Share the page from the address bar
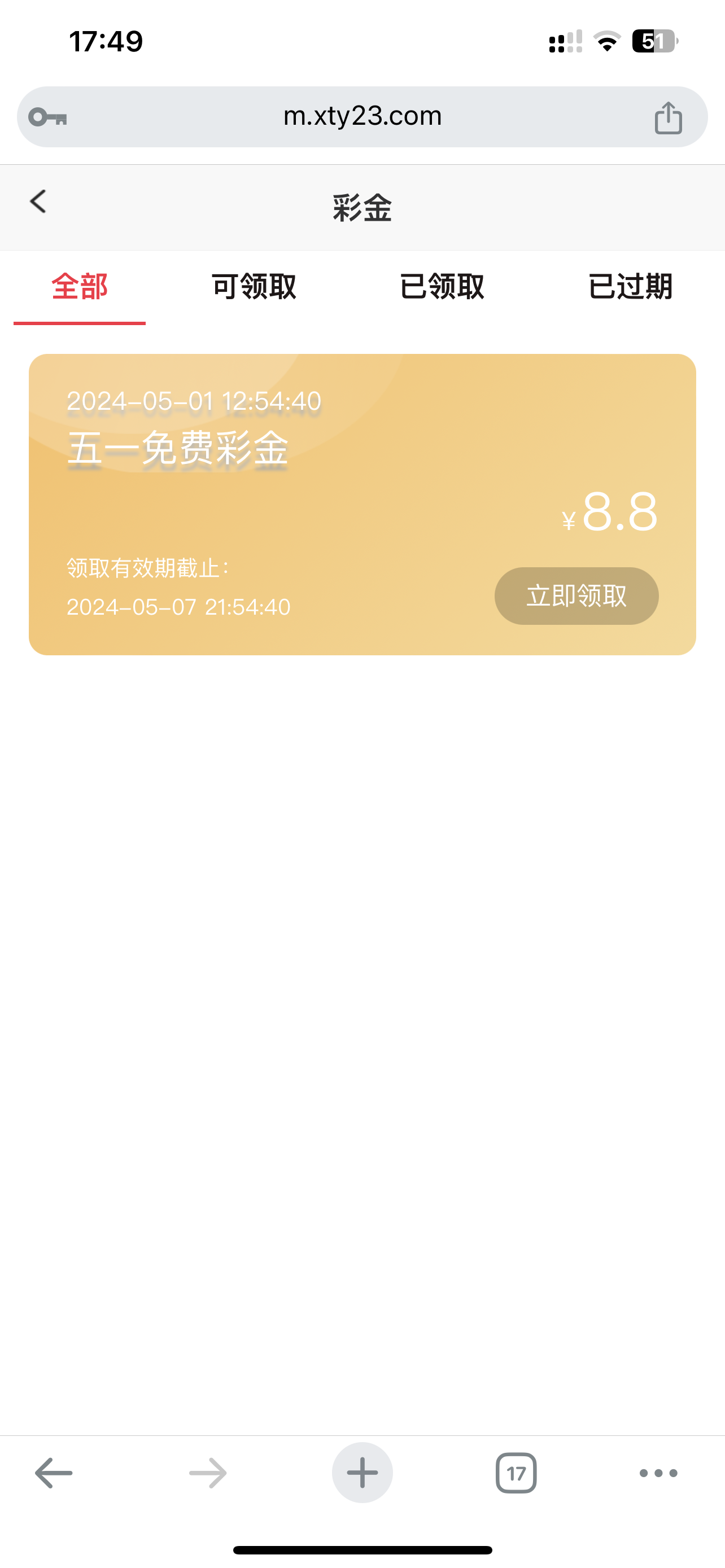Screen dimensions: 725x1568 coord(668,117)
